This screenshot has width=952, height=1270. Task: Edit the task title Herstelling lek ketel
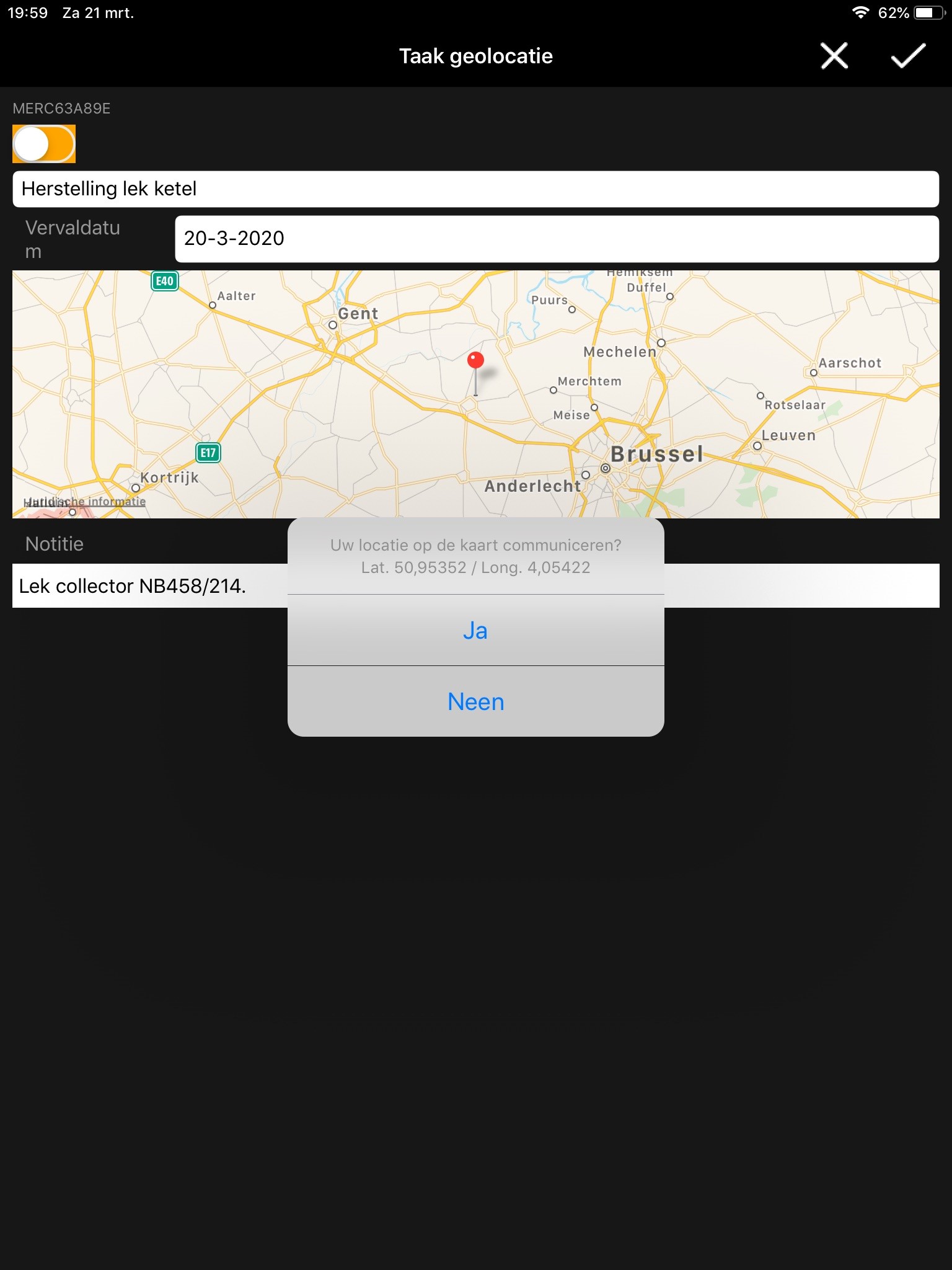click(x=475, y=189)
